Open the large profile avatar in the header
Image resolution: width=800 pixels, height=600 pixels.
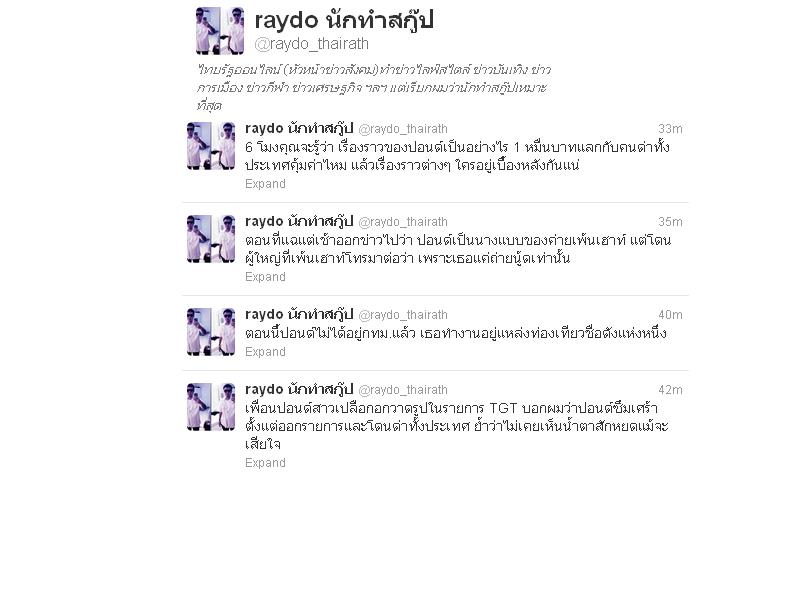[x=220, y=30]
